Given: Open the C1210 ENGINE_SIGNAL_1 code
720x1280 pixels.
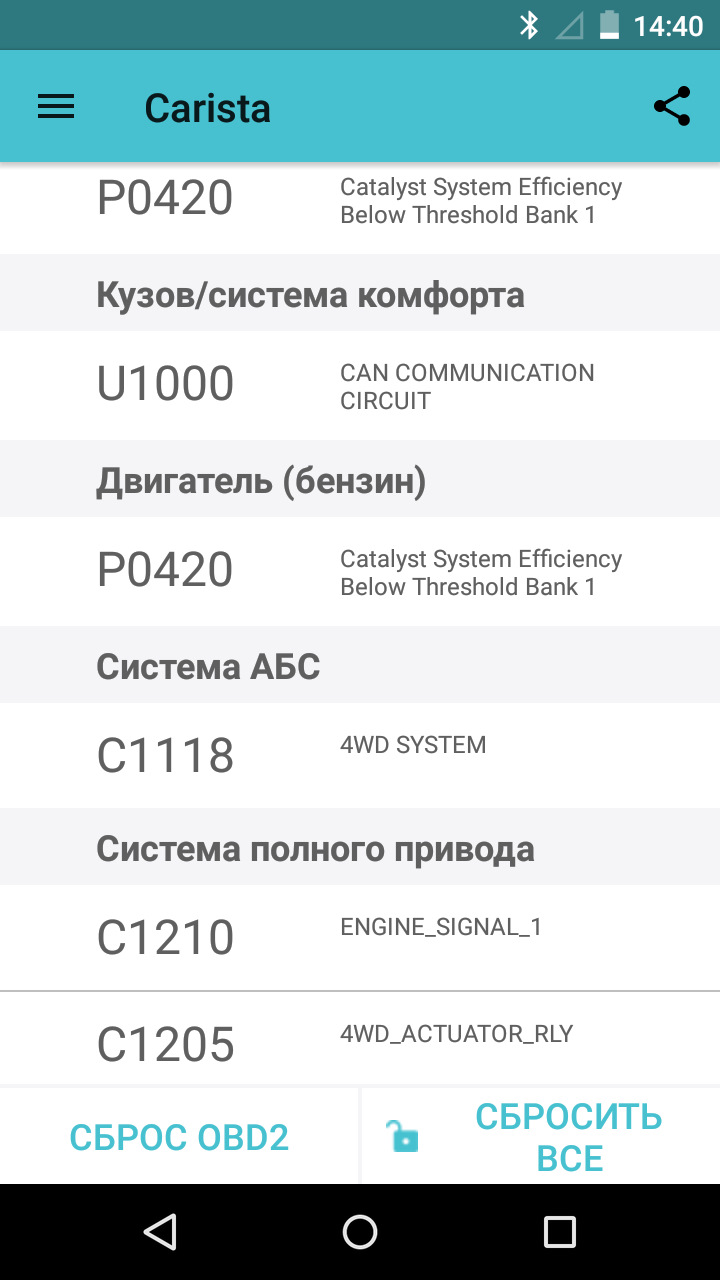Looking at the screenshot, I should pyautogui.click(x=360, y=937).
